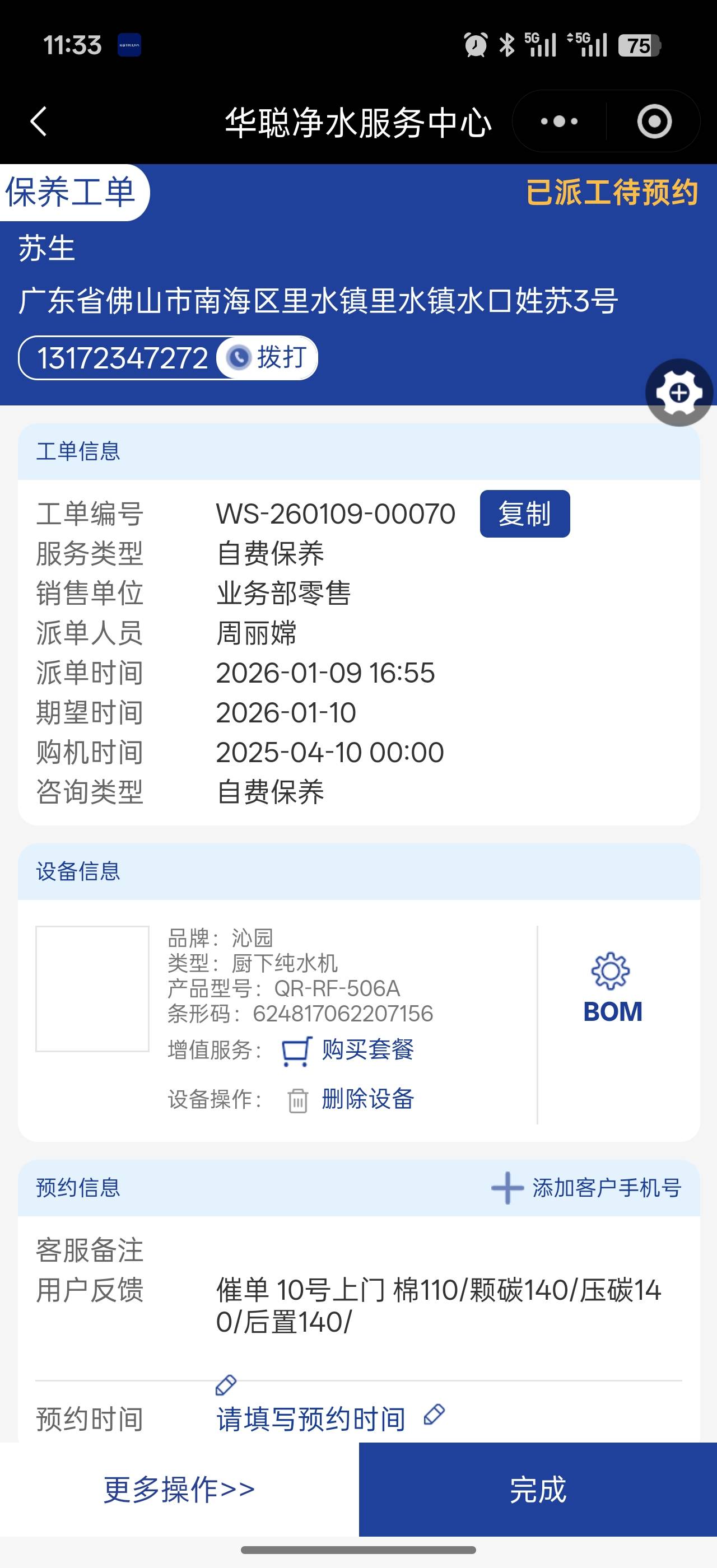Tap 购买套餐 to buy a package

367,1050
